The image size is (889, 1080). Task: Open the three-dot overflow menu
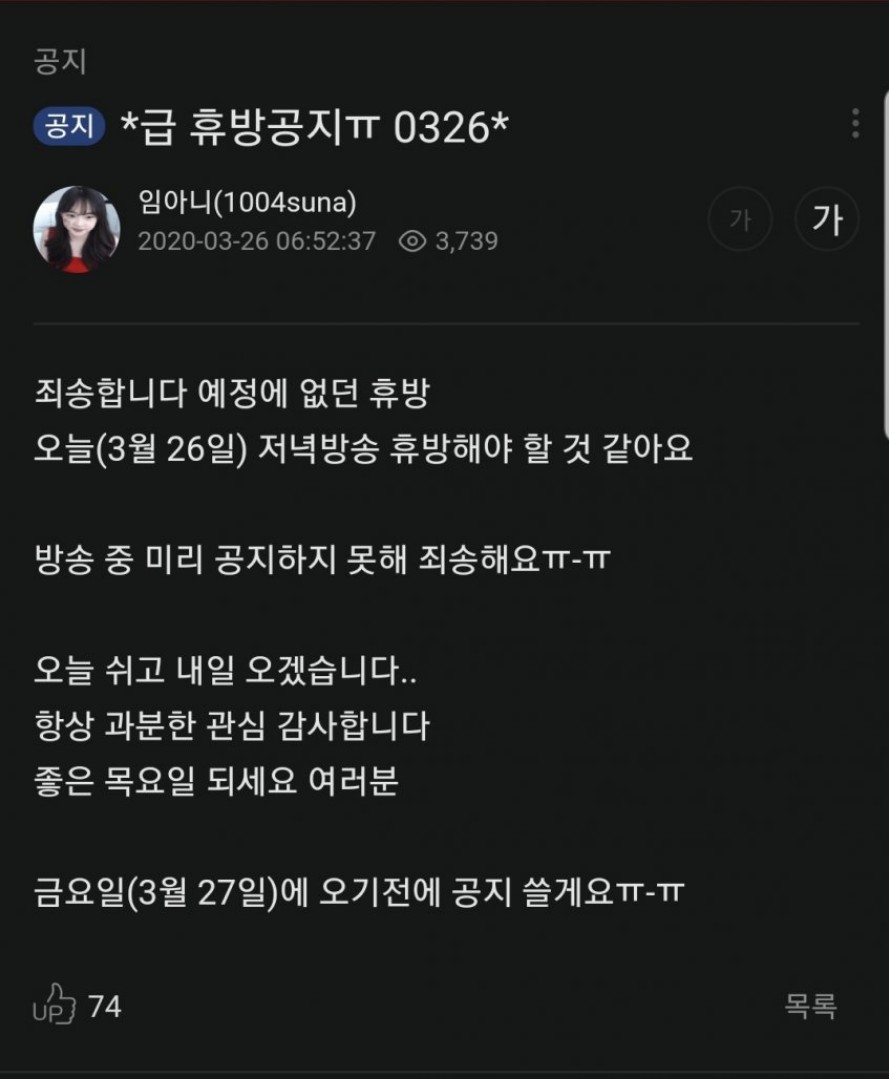point(855,122)
